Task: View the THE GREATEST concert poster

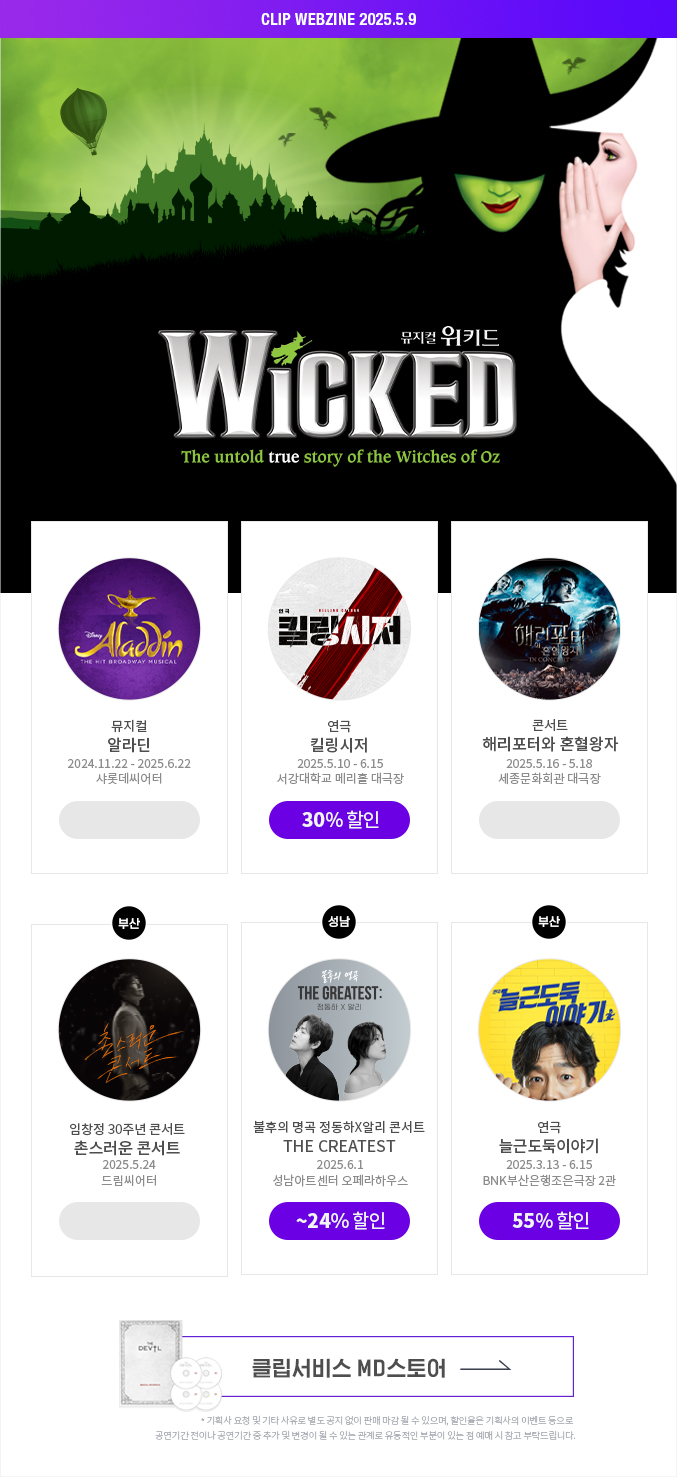Action: coord(339,1030)
